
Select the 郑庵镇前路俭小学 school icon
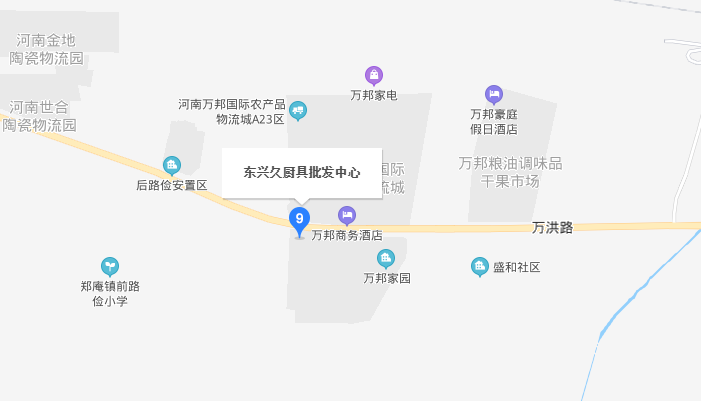click(110, 266)
